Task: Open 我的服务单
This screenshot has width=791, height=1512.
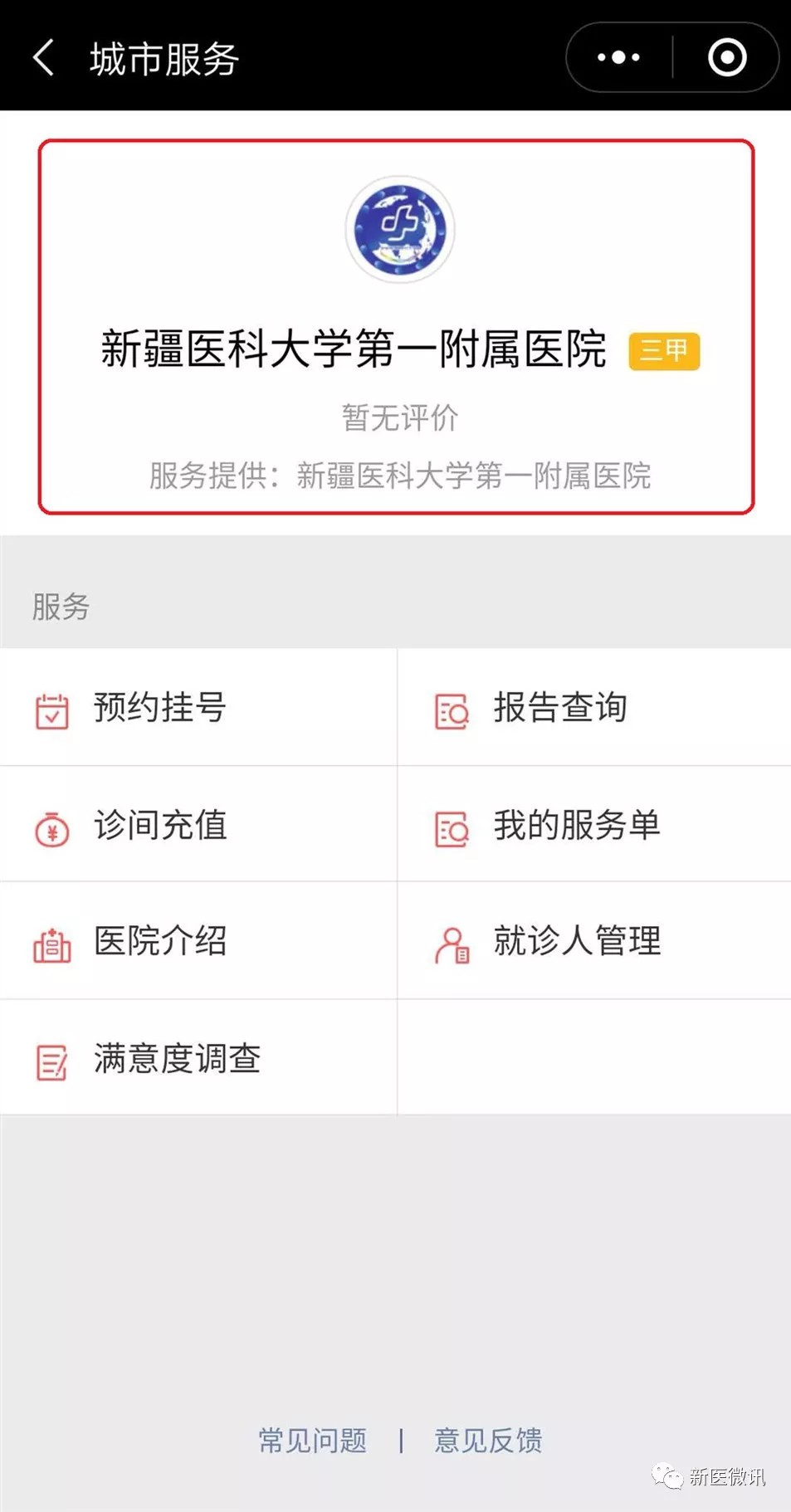Action: click(x=594, y=825)
